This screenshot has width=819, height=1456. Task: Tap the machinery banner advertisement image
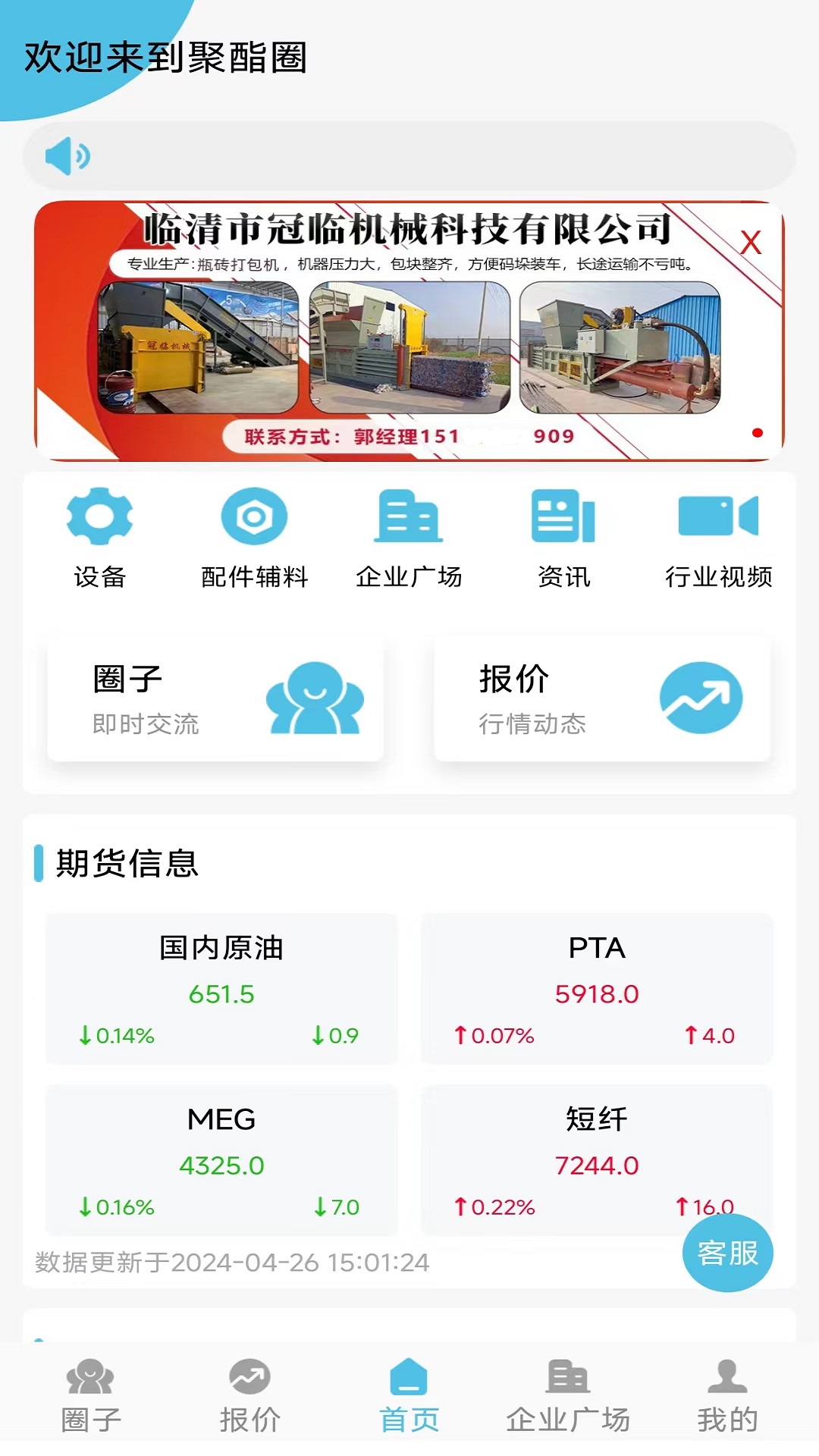409,331
